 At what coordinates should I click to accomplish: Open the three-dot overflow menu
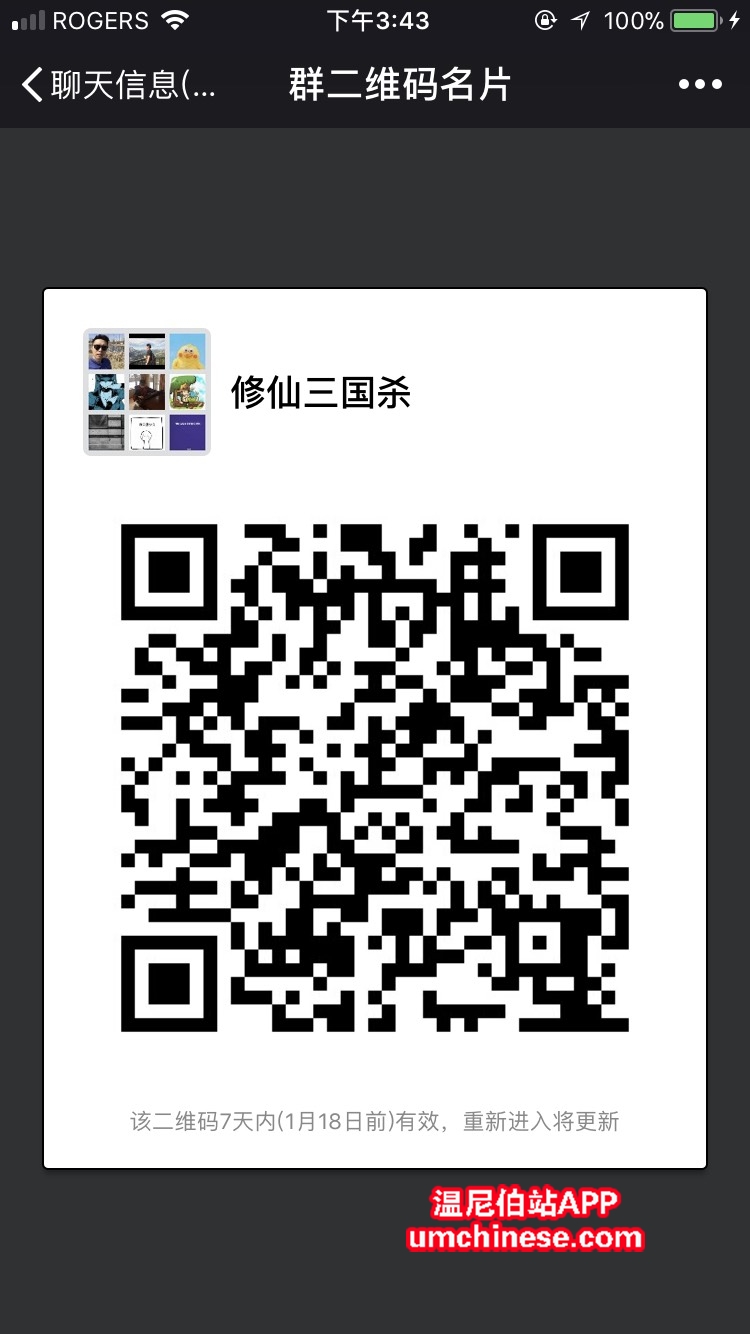point(700,85)
